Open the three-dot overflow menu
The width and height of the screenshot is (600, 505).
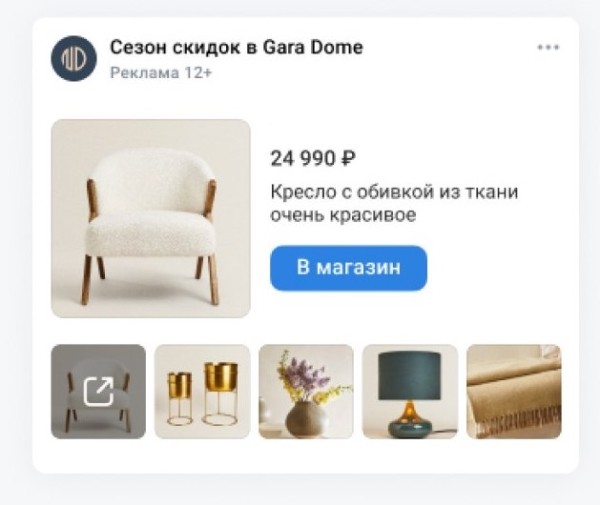pos(548,47)
